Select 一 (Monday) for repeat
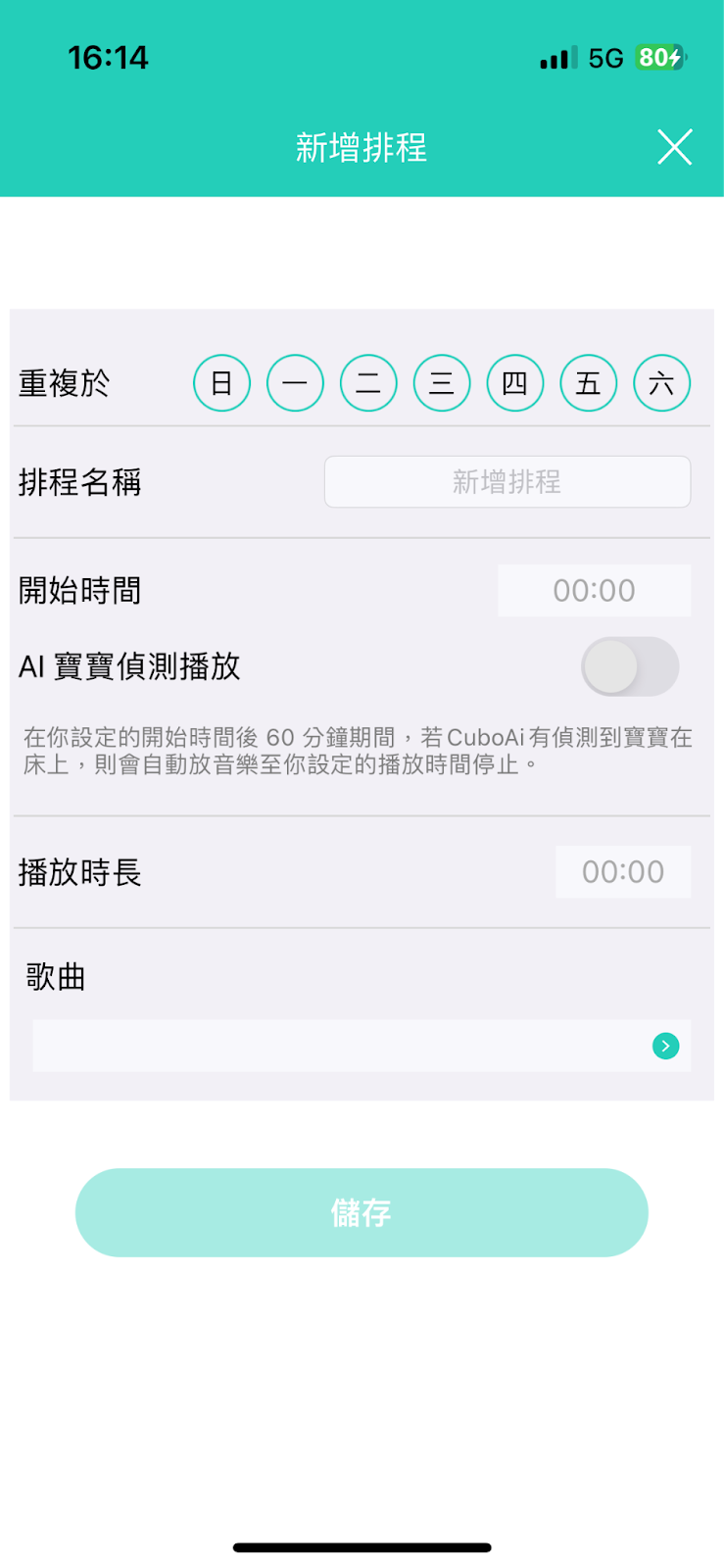The height and width of the screenshot is (1568, 724). [x=295, y=383]
